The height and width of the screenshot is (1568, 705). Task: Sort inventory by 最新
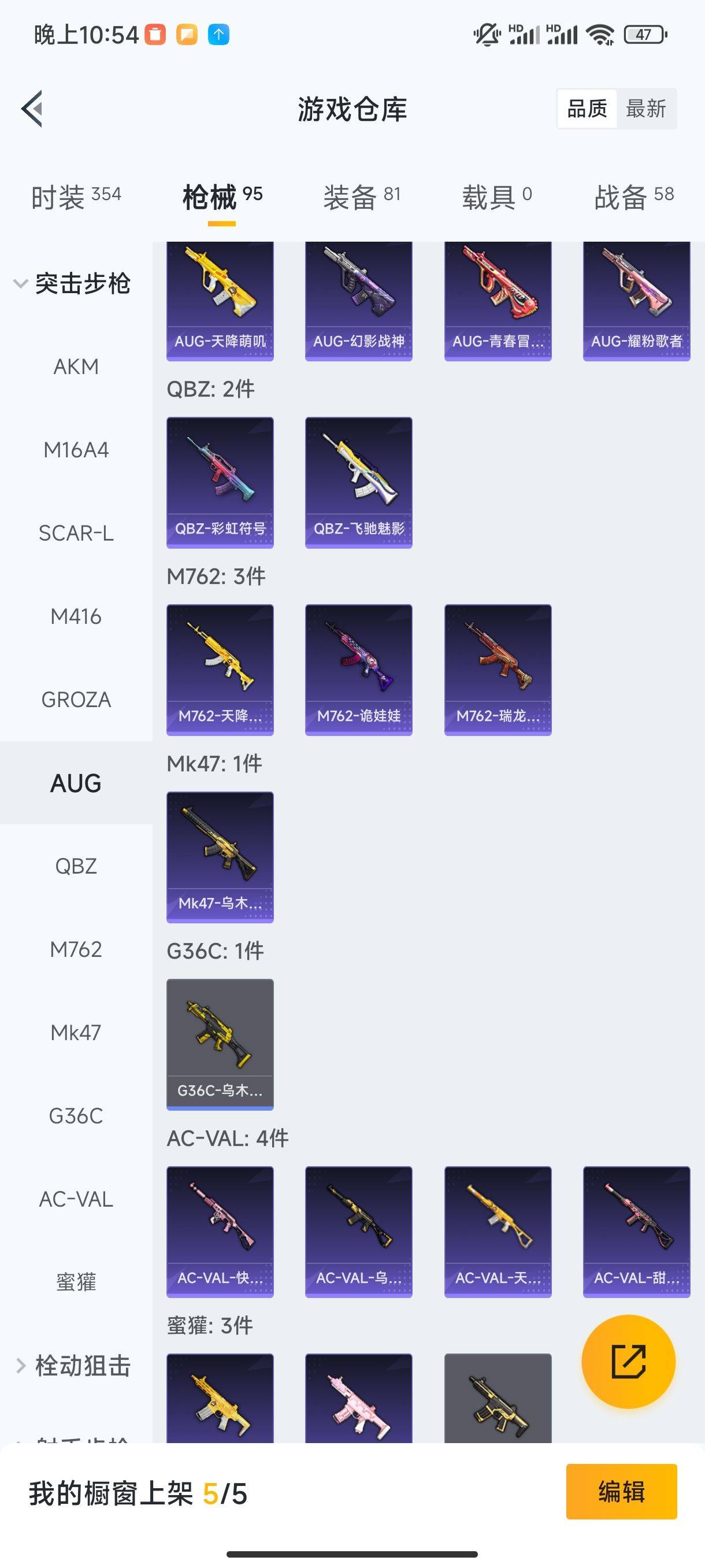coord(646,109)
